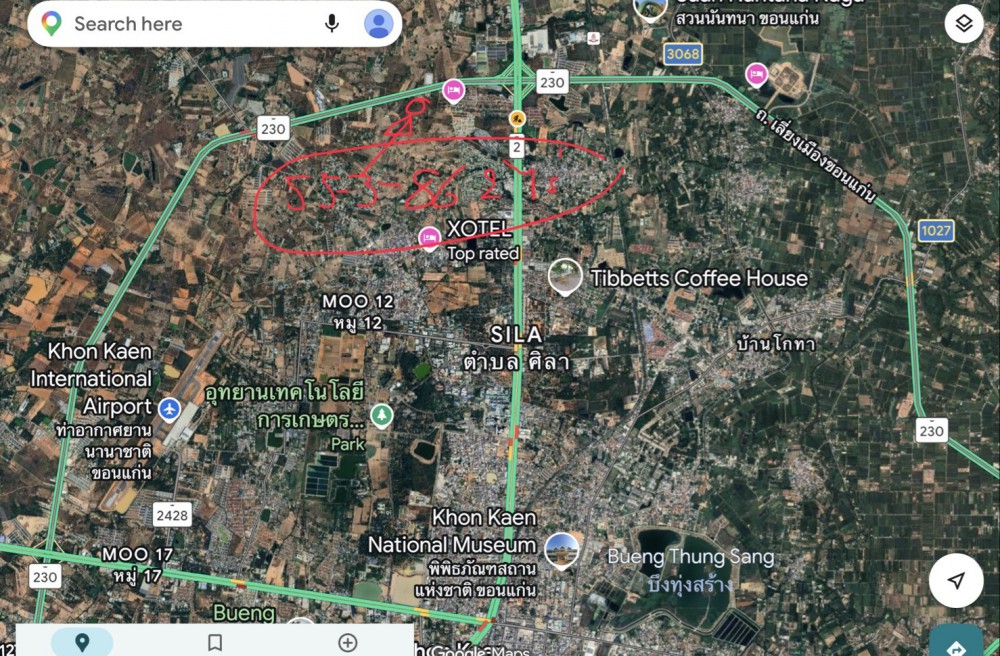The image size is (1000, 656).
Task: Switch to the Explore tab
Action: pyautogui.click(x=82, y=643)
